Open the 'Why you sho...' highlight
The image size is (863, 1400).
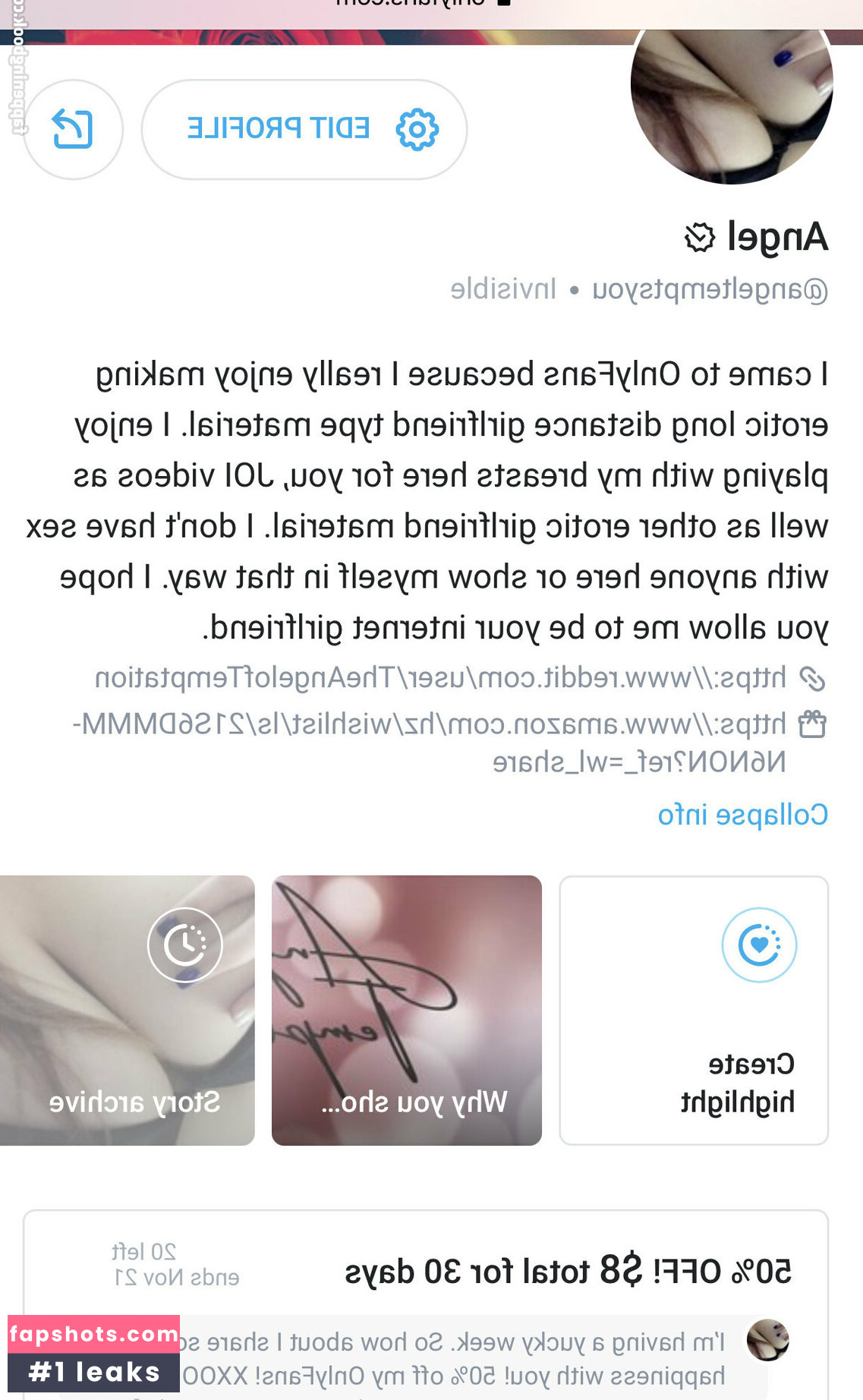(x=407, y=1011)
